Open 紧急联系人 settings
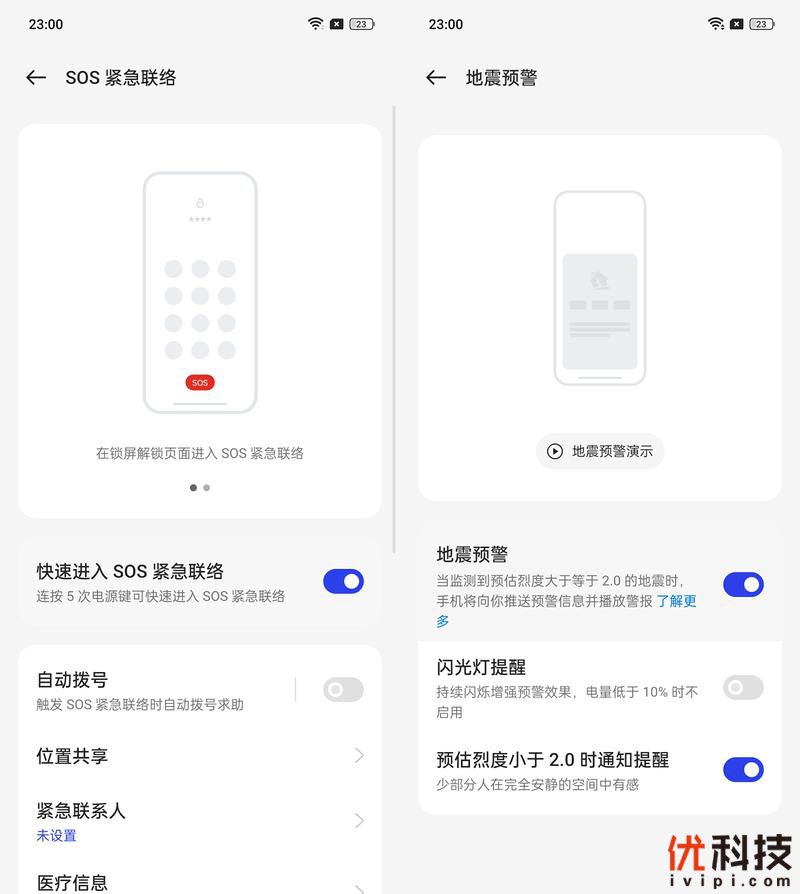Image resolution: width=800 pixels, height=894 pixels. 200,821
